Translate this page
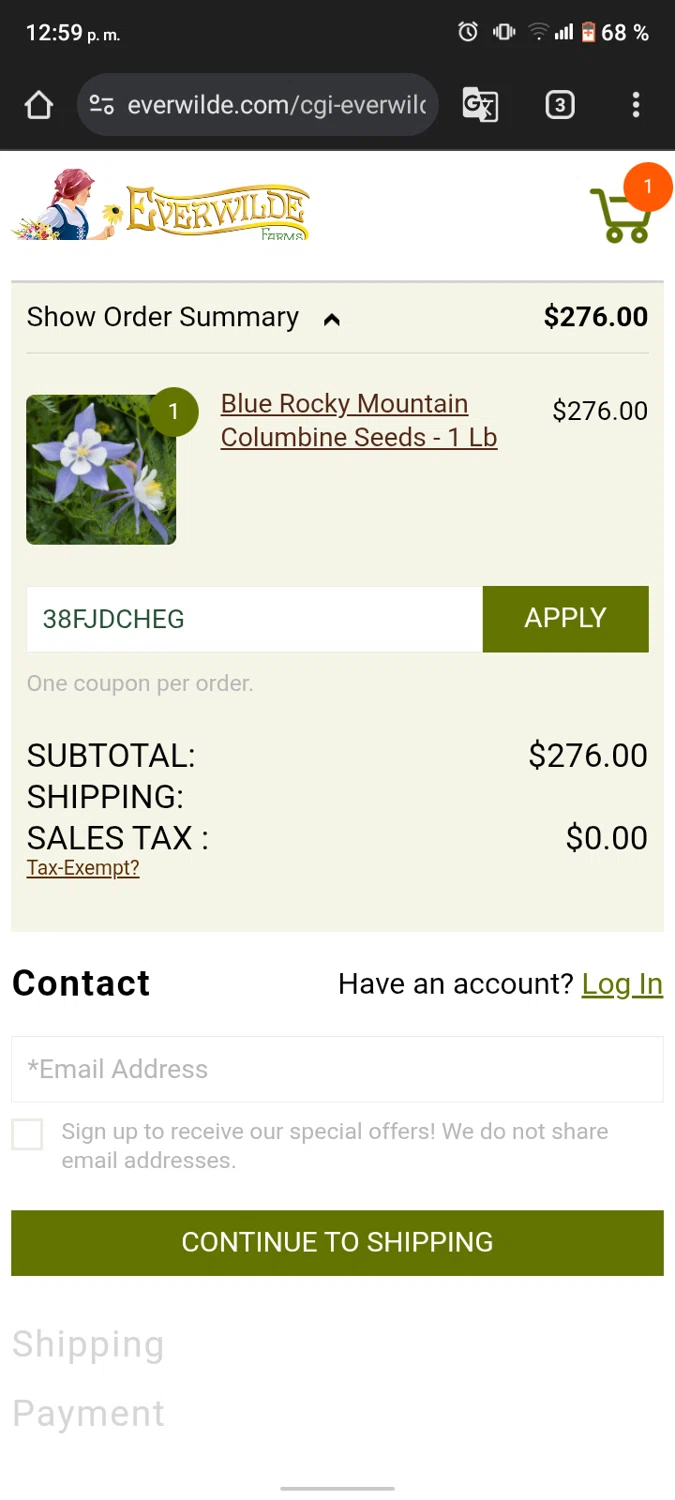Image resolution: width=675 pixels, height=1500 pixels. pos(480,105)
